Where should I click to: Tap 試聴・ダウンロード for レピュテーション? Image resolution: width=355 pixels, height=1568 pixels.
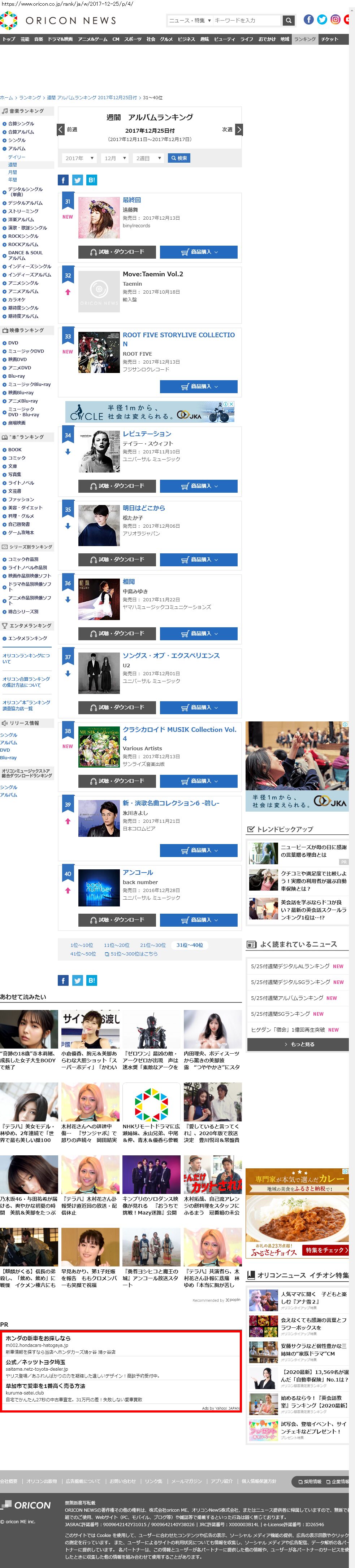(x=117, y=486)
